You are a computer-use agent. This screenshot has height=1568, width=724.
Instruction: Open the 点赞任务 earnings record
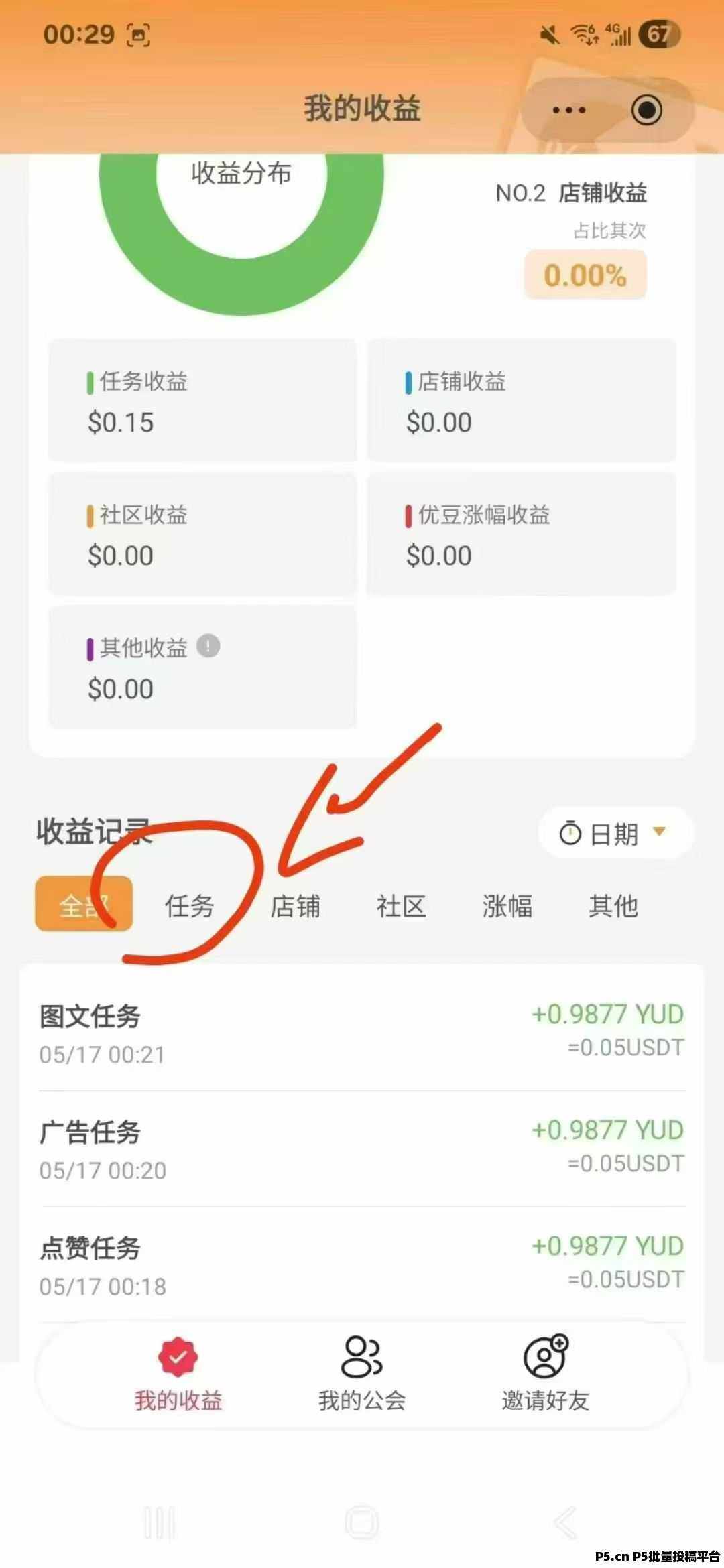pyautogui.click(x=362, y=1264)
